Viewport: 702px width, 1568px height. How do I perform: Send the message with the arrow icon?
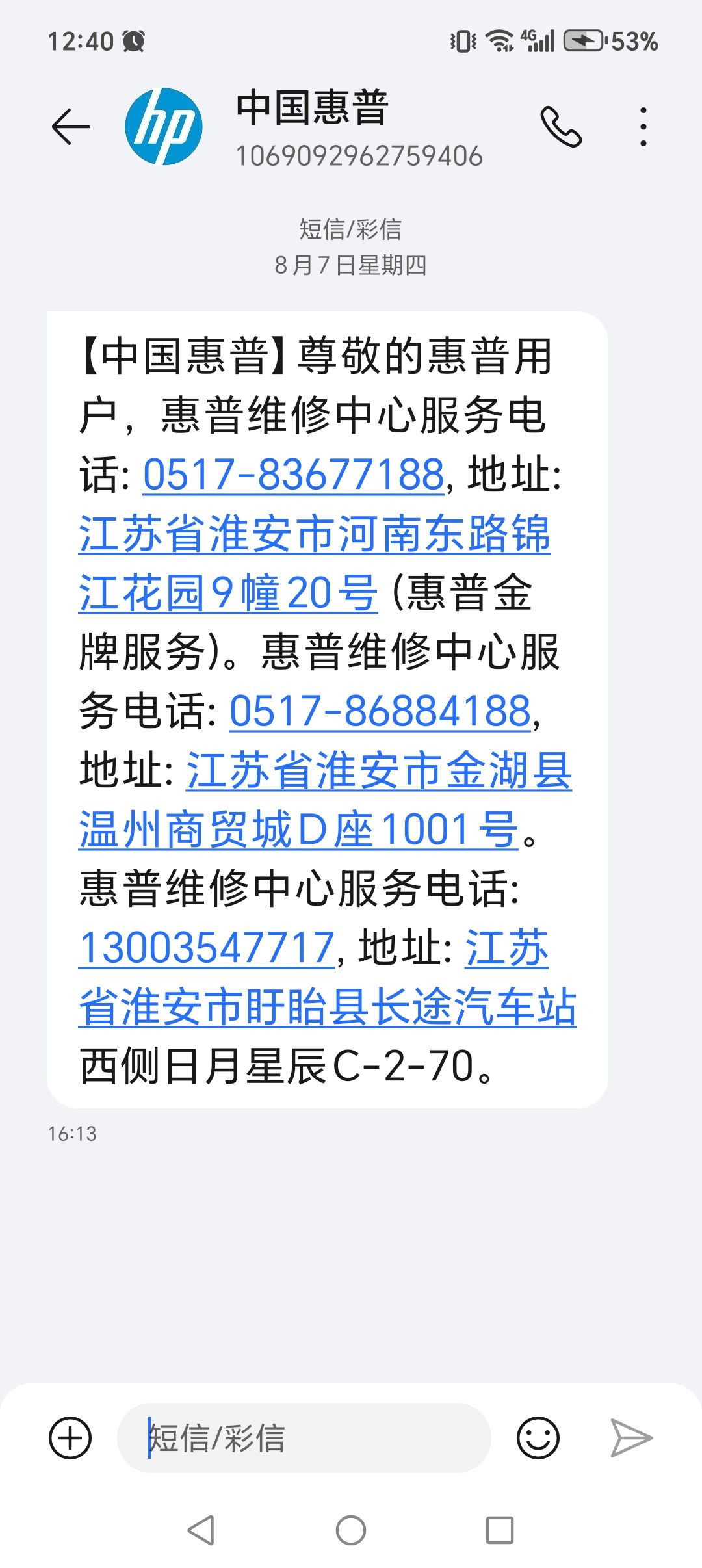coord(631,1438)
